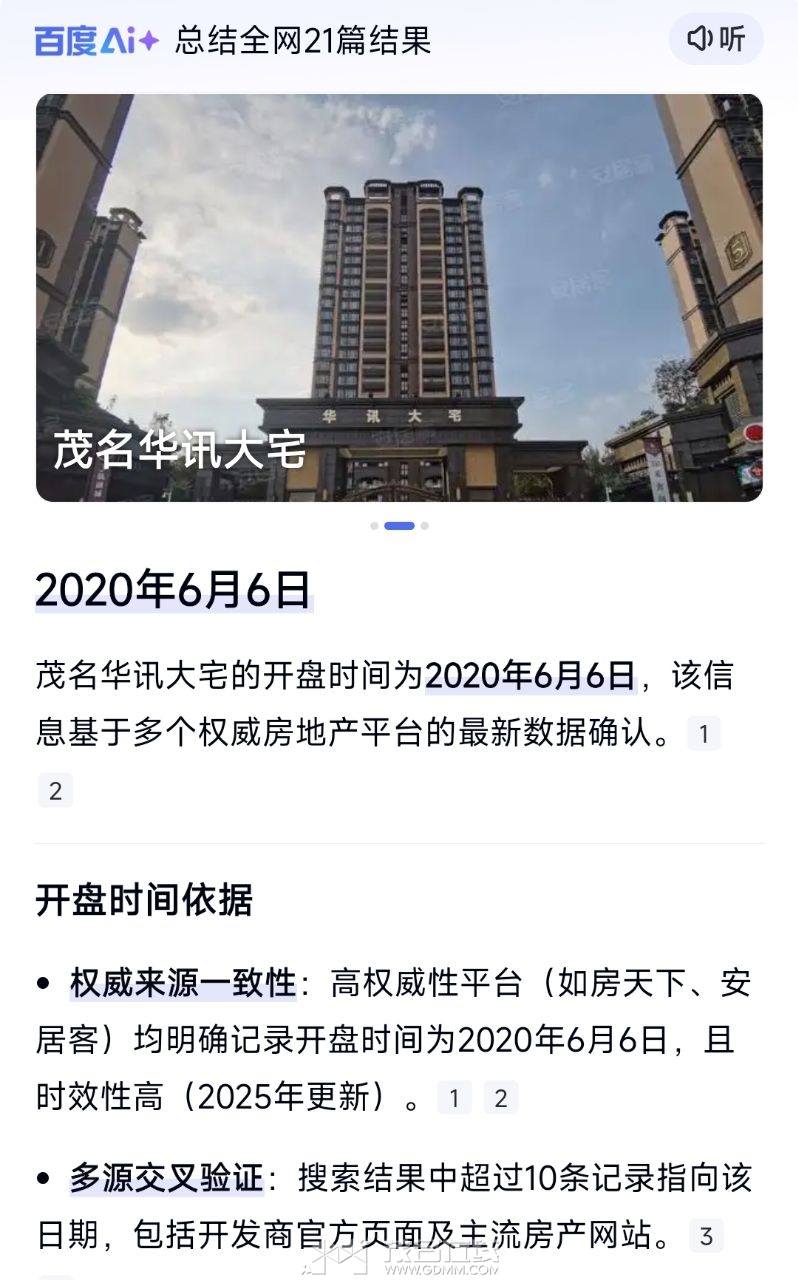
Task: Open citation 1 after 最新数据确认 sentence
Action: point(703,734)
